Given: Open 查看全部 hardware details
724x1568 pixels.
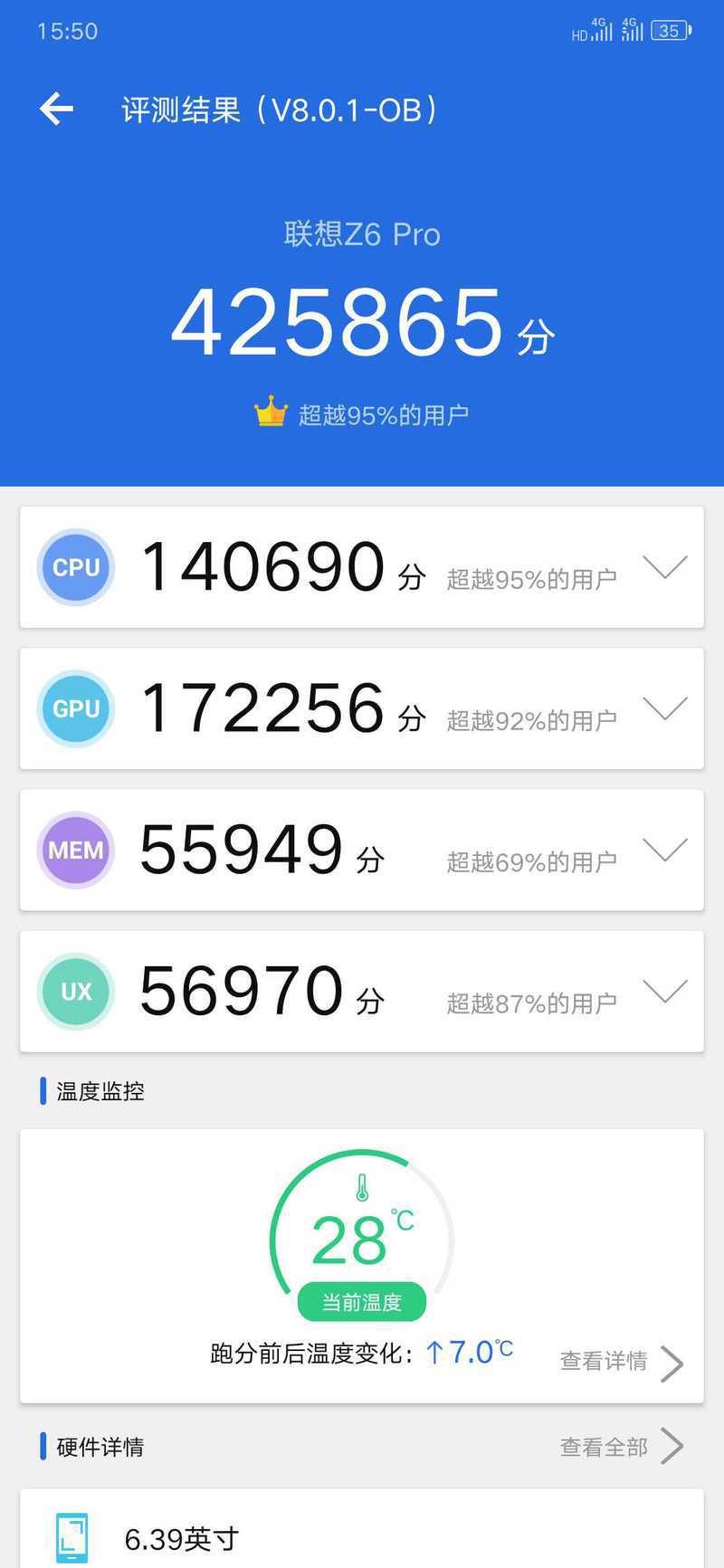Looking at the screenshot, I should pyautogui.click(x=622, y=1447).
